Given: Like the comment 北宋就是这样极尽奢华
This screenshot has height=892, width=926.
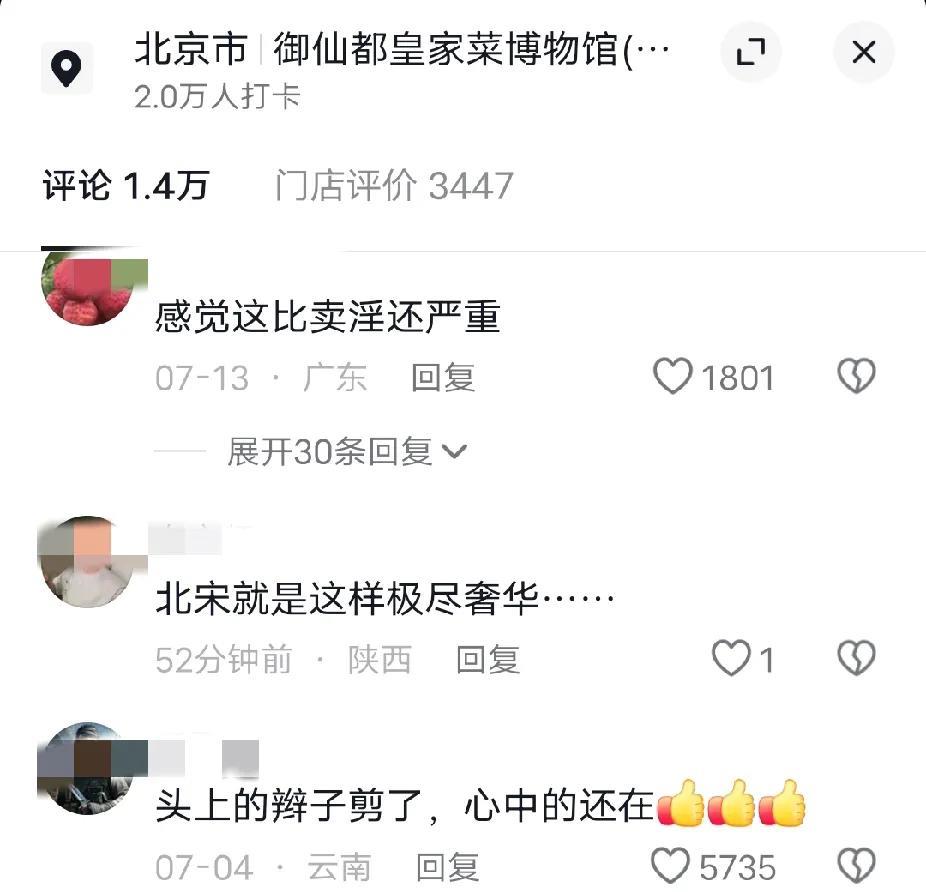Looking at the screenshot, I should click(731, 659).
